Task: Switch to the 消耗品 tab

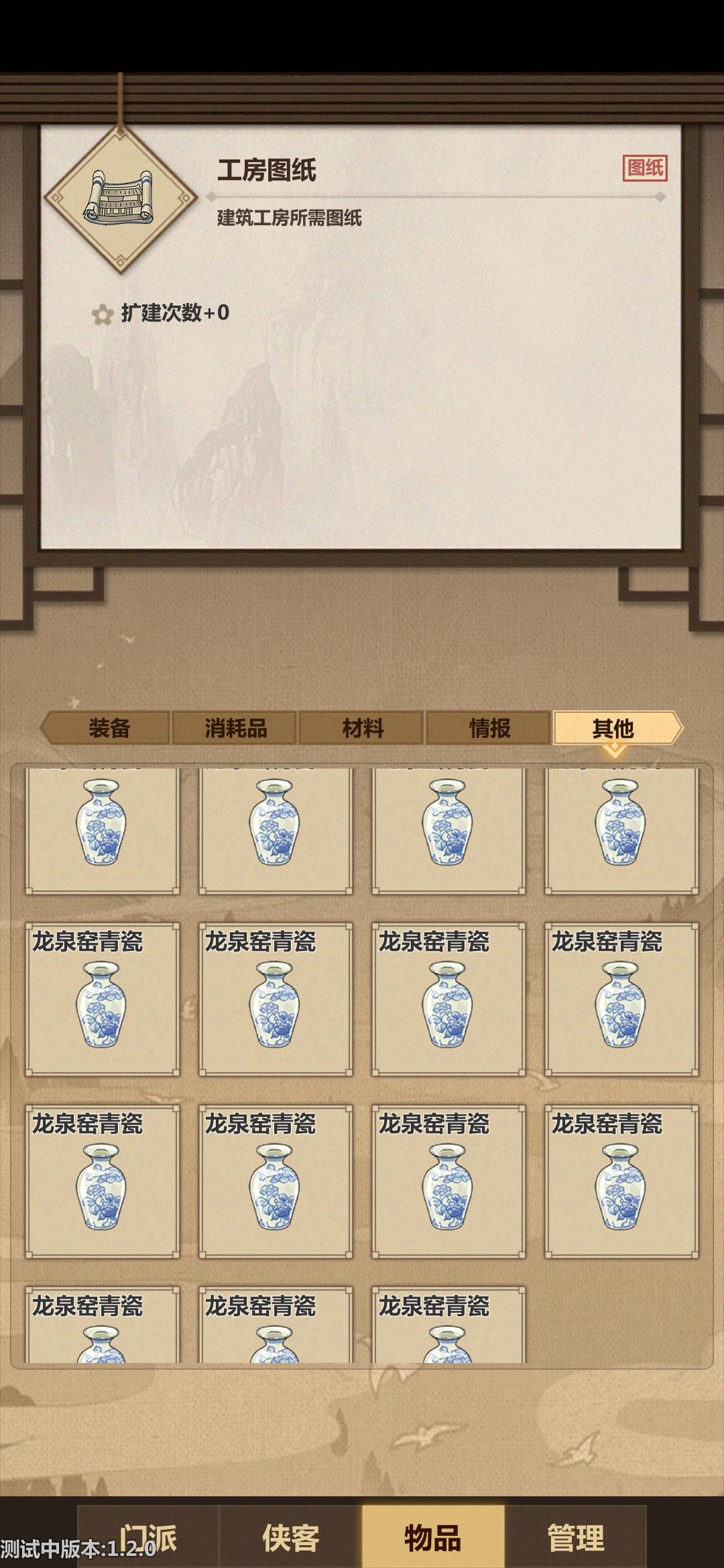Action: [238, 730]
